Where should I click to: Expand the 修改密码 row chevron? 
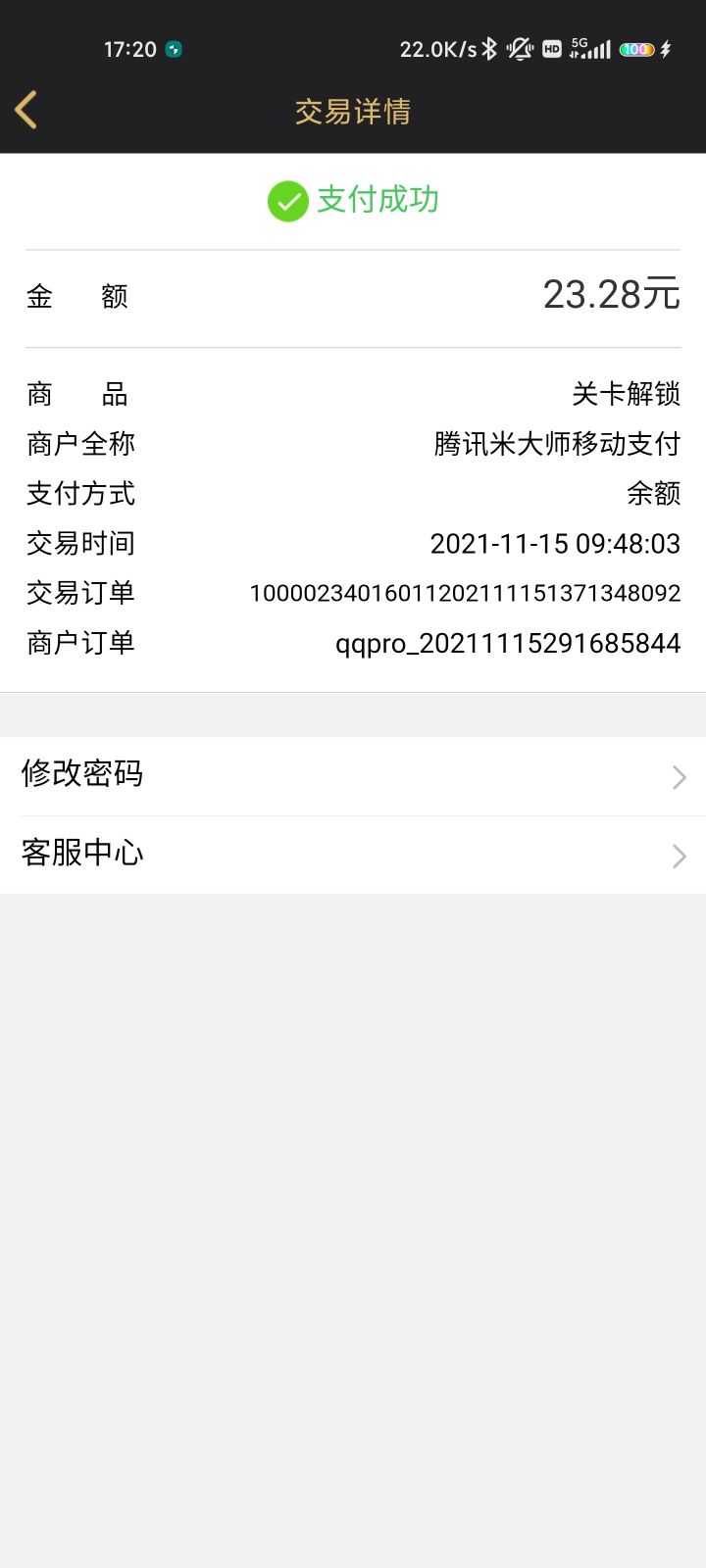pyautogui.click(x=678, y=777)
